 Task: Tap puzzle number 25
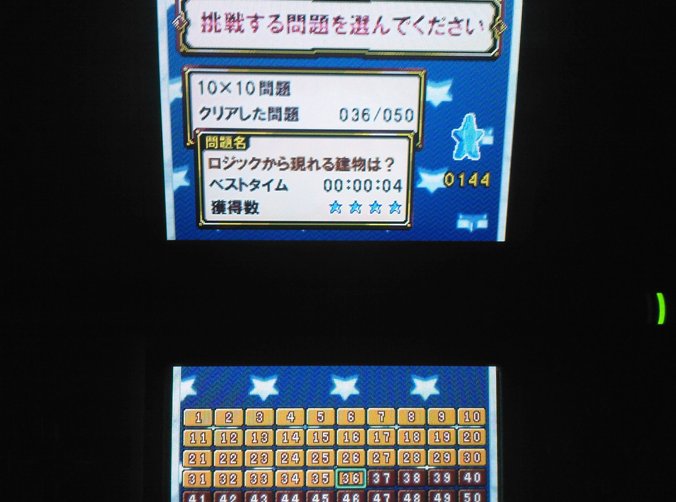tap(320, 458)
